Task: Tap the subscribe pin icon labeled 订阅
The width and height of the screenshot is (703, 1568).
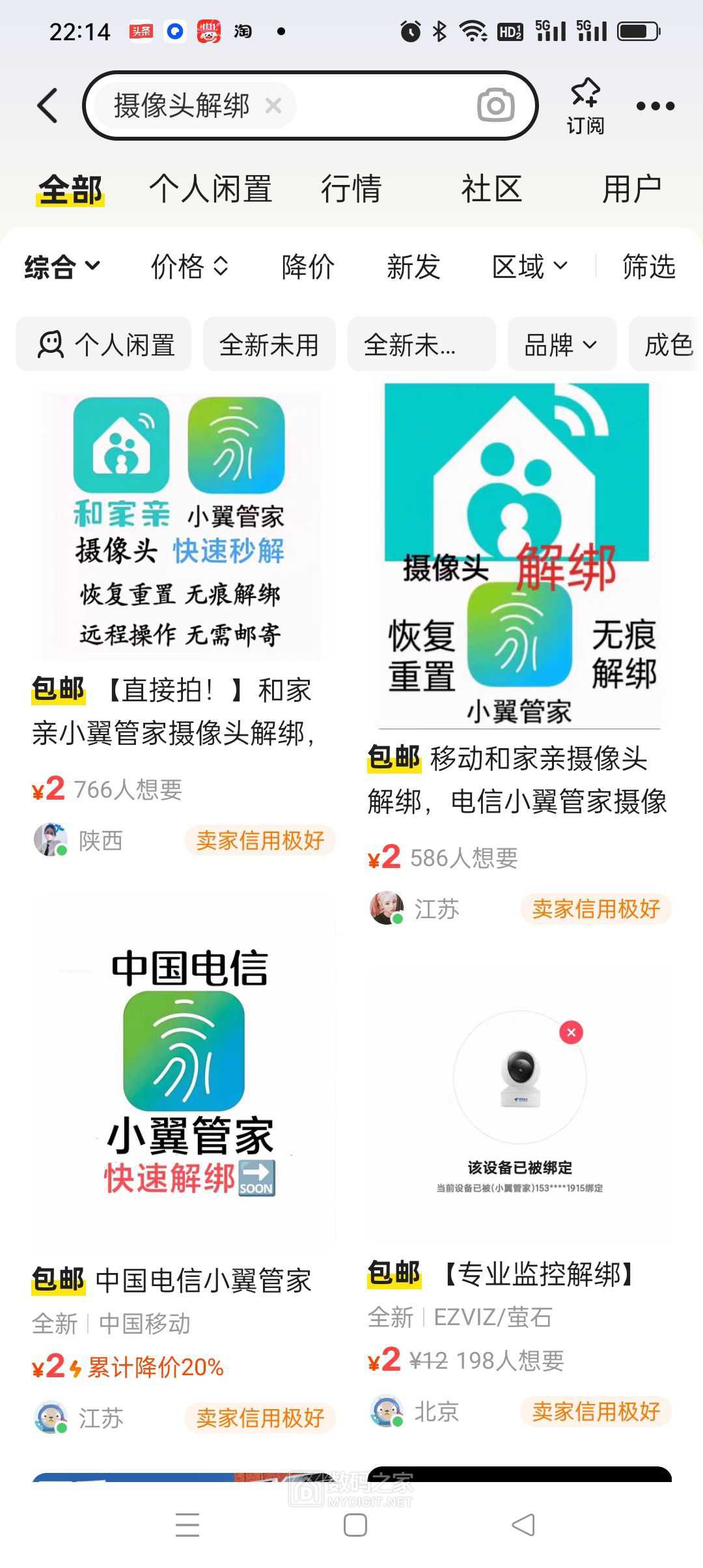Action: coord(584,104)
